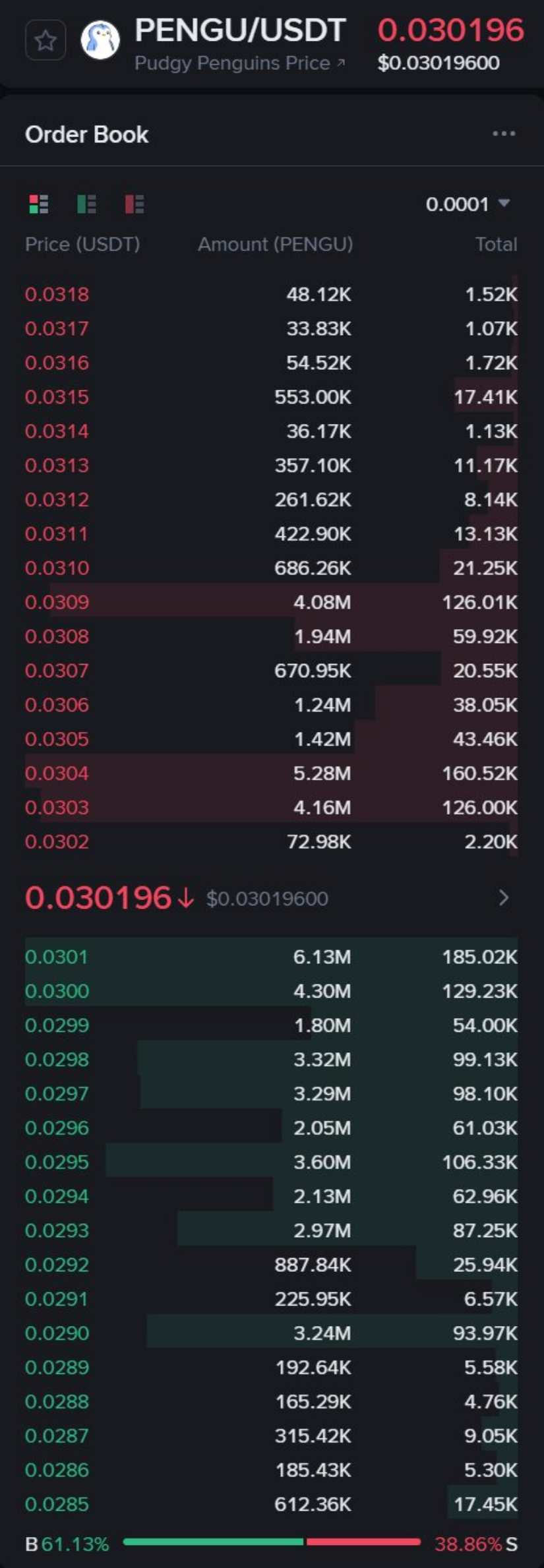Select the 0.0301 bid price row
Viewport: 544px width, 1568px height.
pos(271,957)
